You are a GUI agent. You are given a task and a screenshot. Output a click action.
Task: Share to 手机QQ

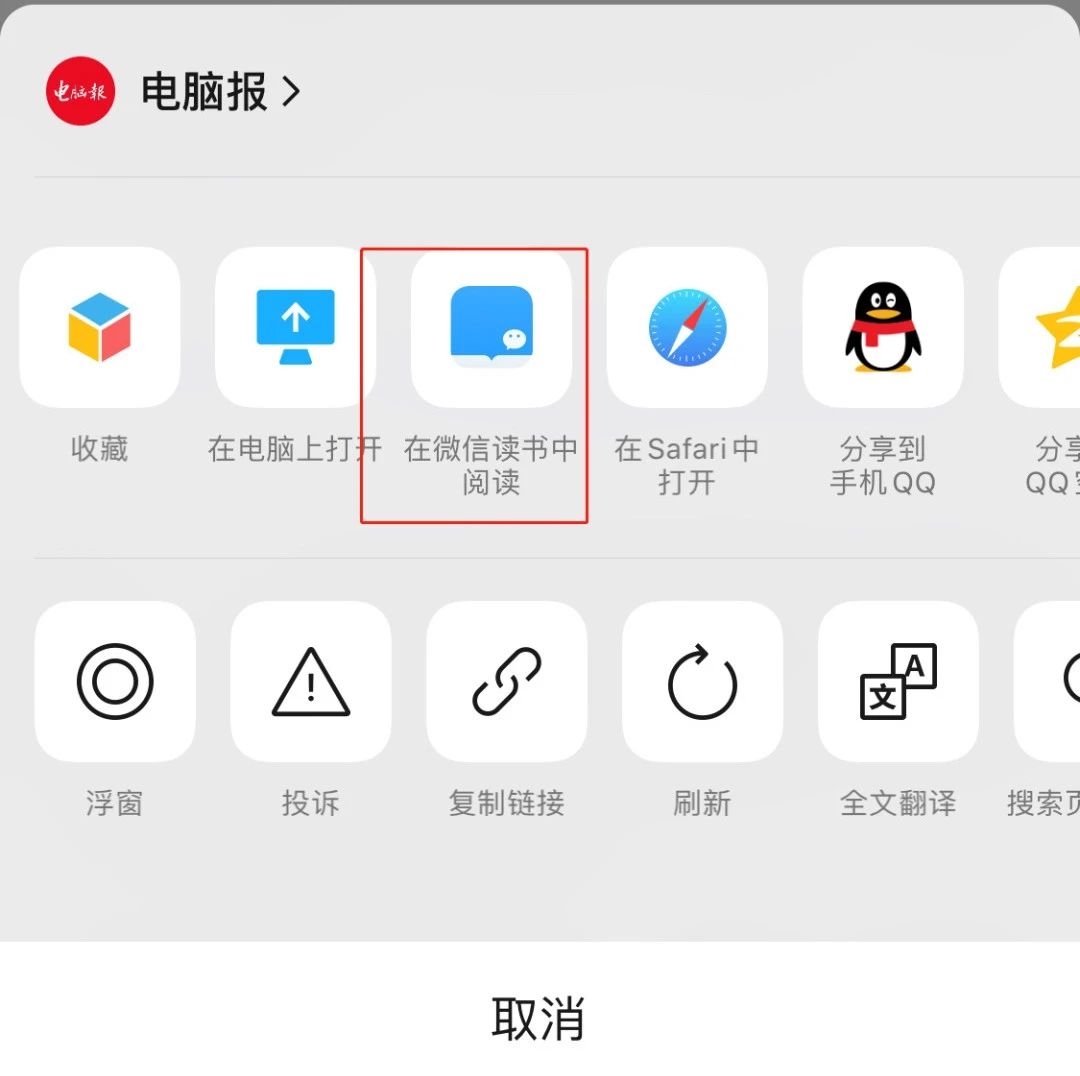coord(882,328)
